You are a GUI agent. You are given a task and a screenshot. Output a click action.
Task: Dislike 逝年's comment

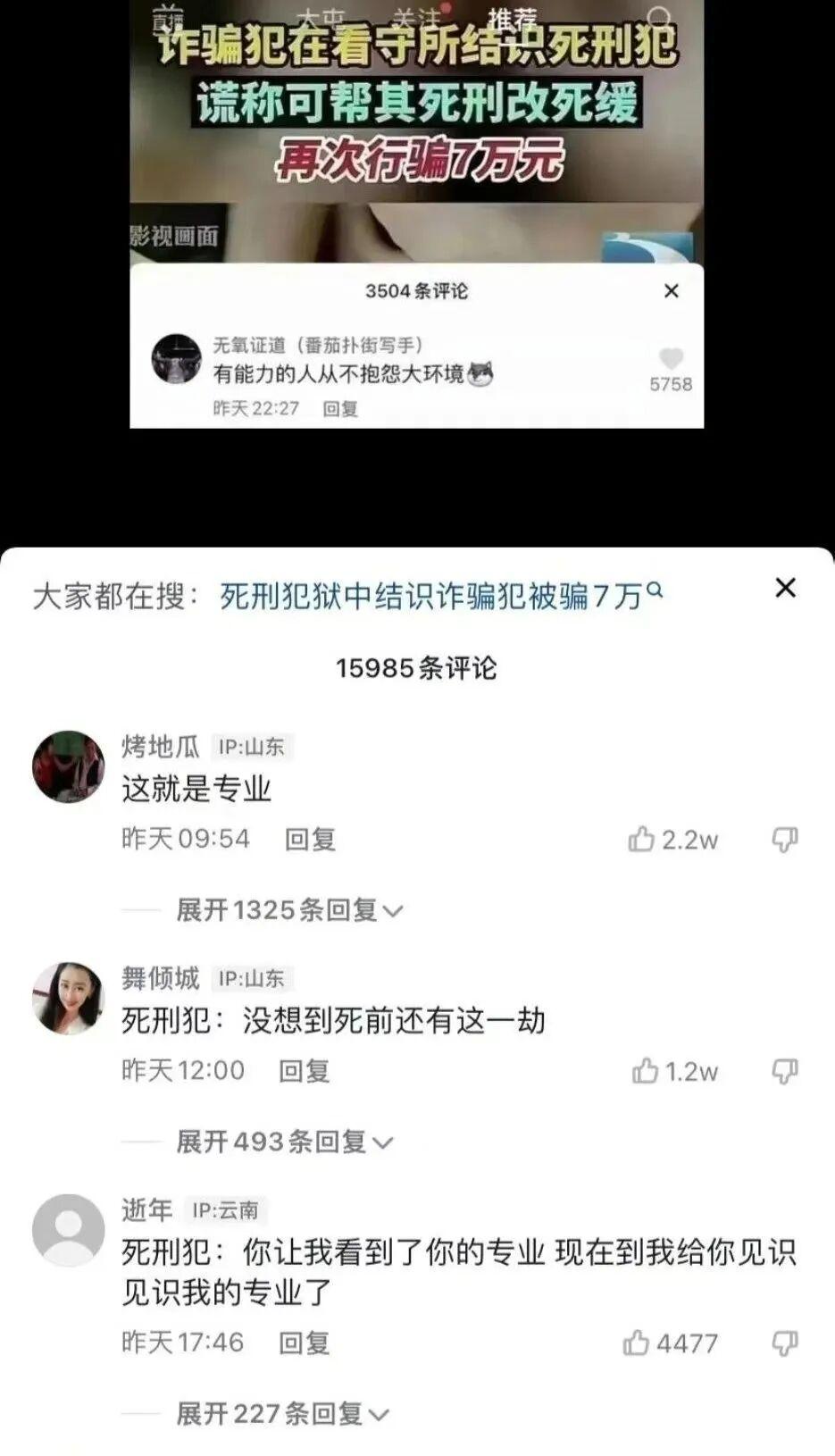click(x=784, y=1343)
